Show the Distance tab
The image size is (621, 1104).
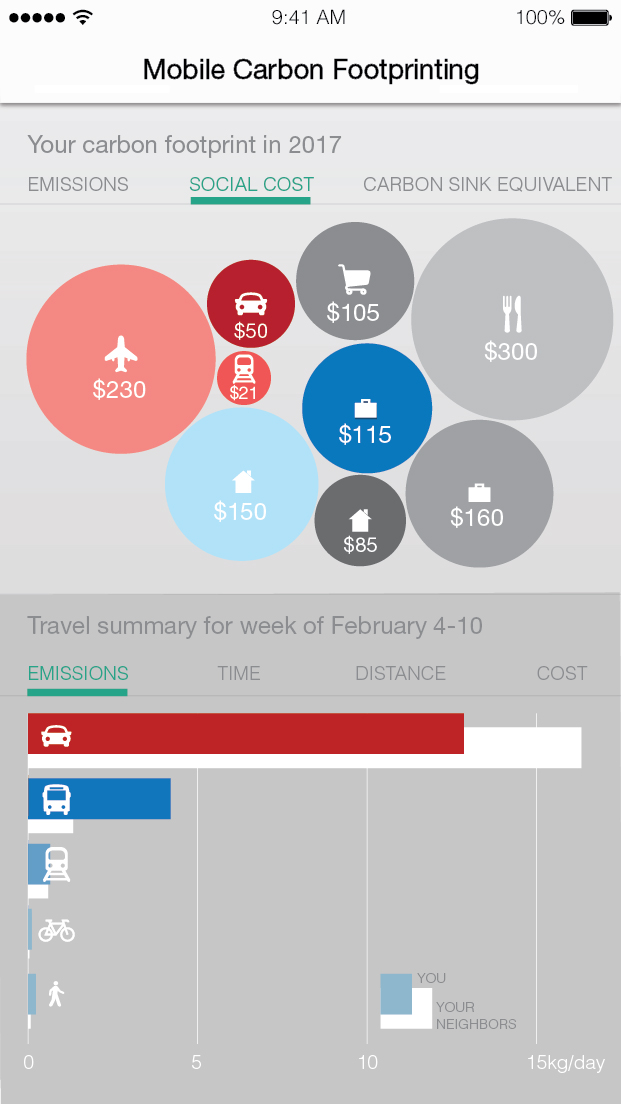[x=401, y=673]
